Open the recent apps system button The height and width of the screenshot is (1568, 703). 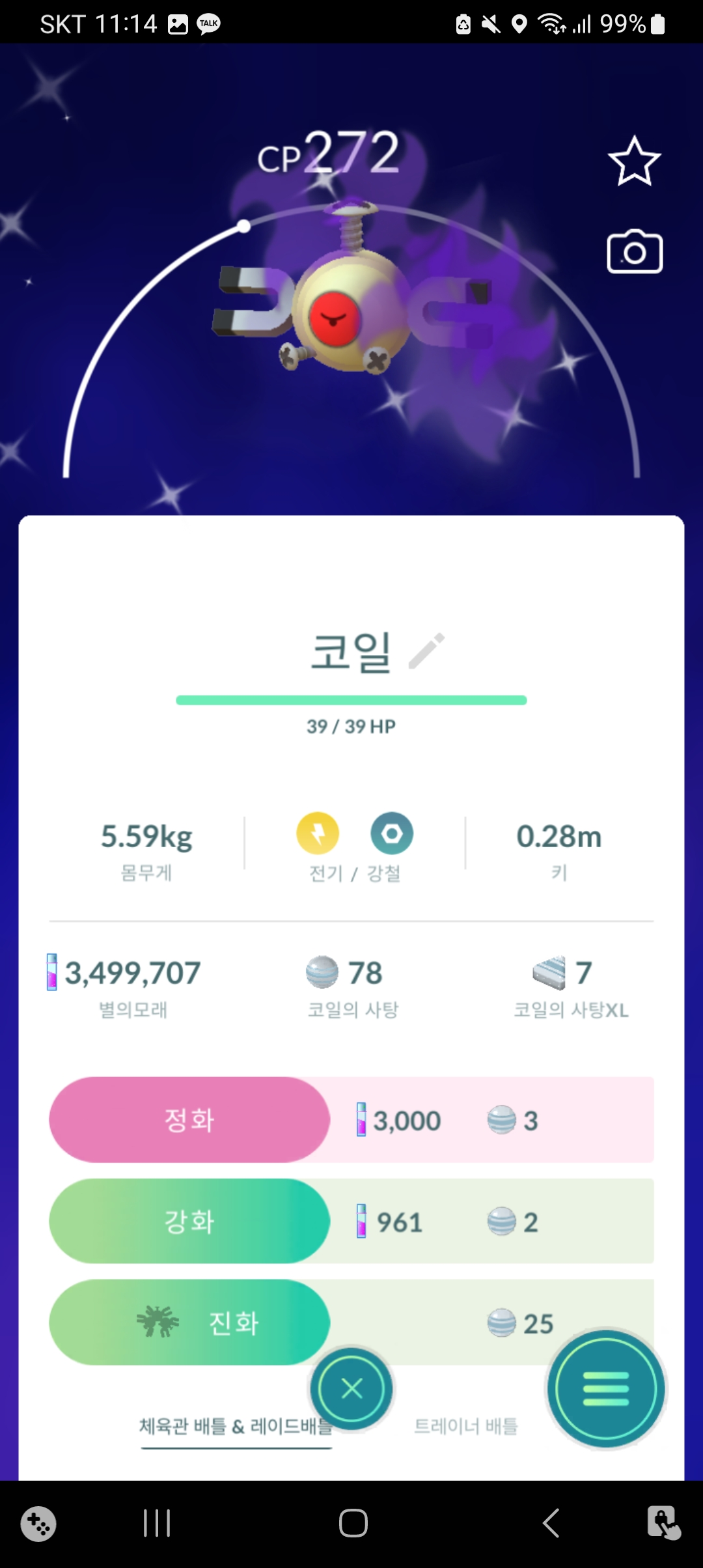pos(157,1523)
